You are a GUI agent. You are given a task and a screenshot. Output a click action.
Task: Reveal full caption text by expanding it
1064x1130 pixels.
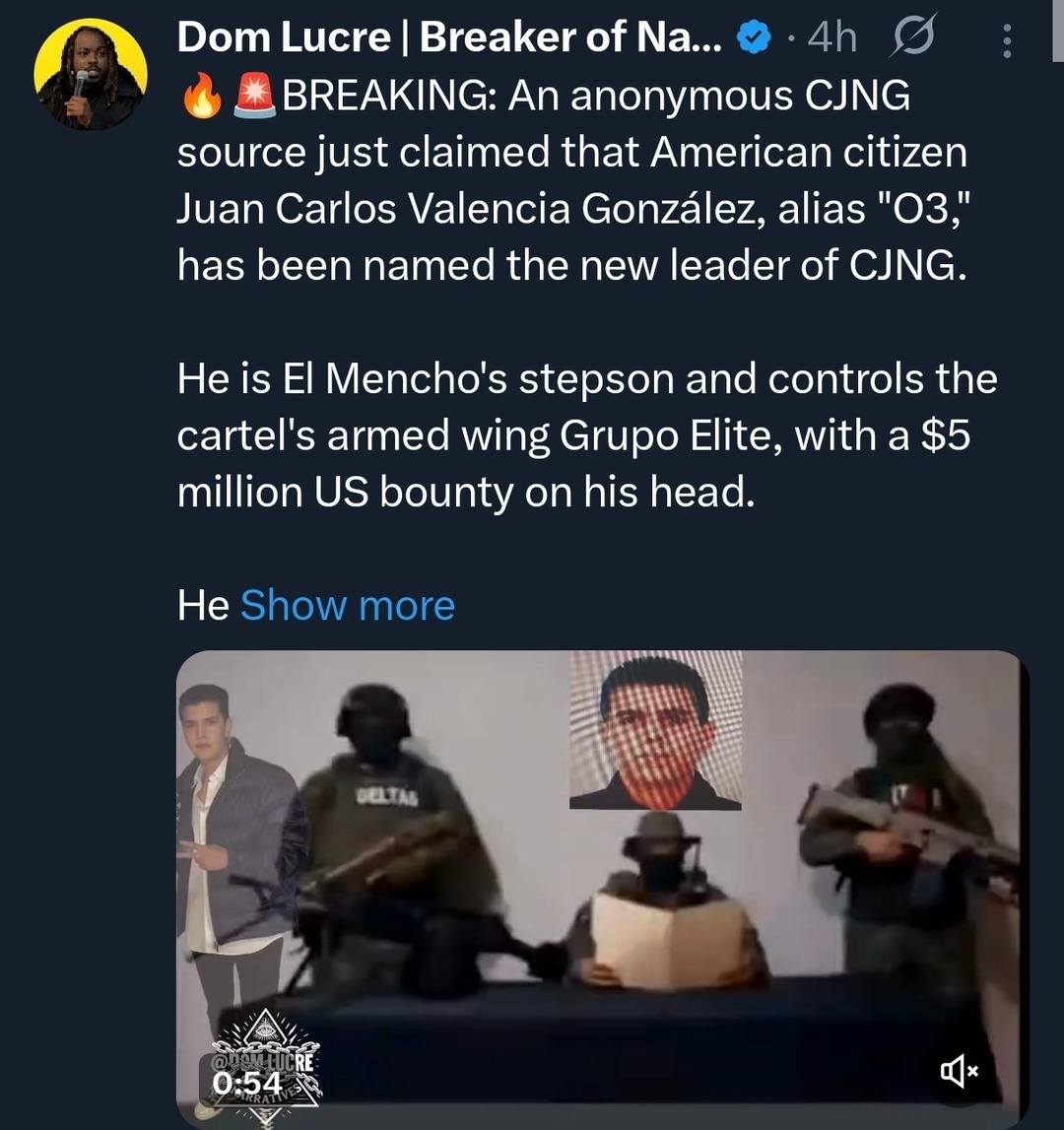347,605
